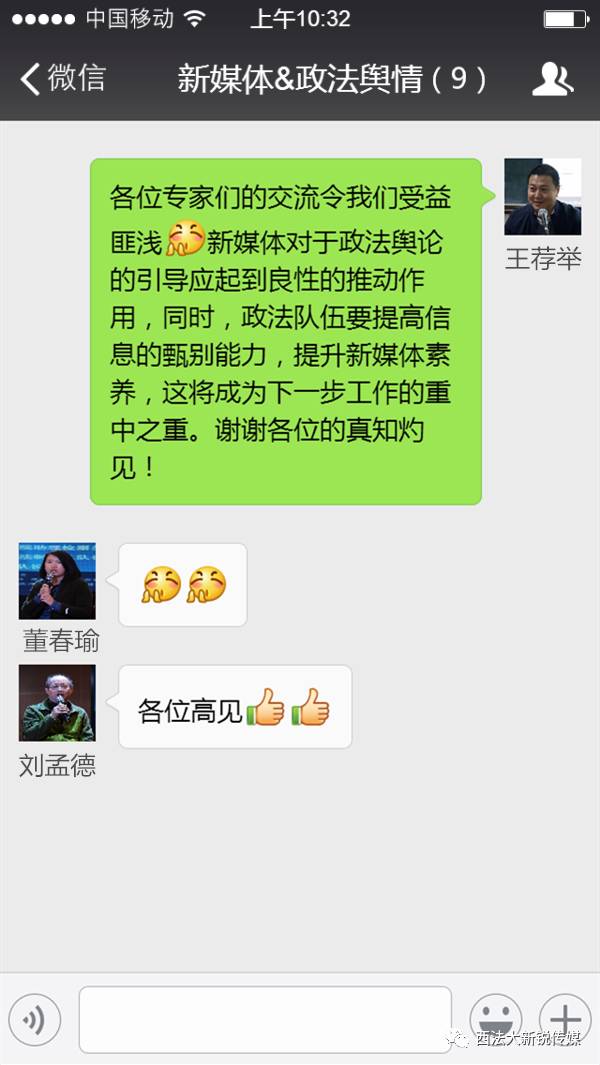Go back to 微信 chat list

62,79
